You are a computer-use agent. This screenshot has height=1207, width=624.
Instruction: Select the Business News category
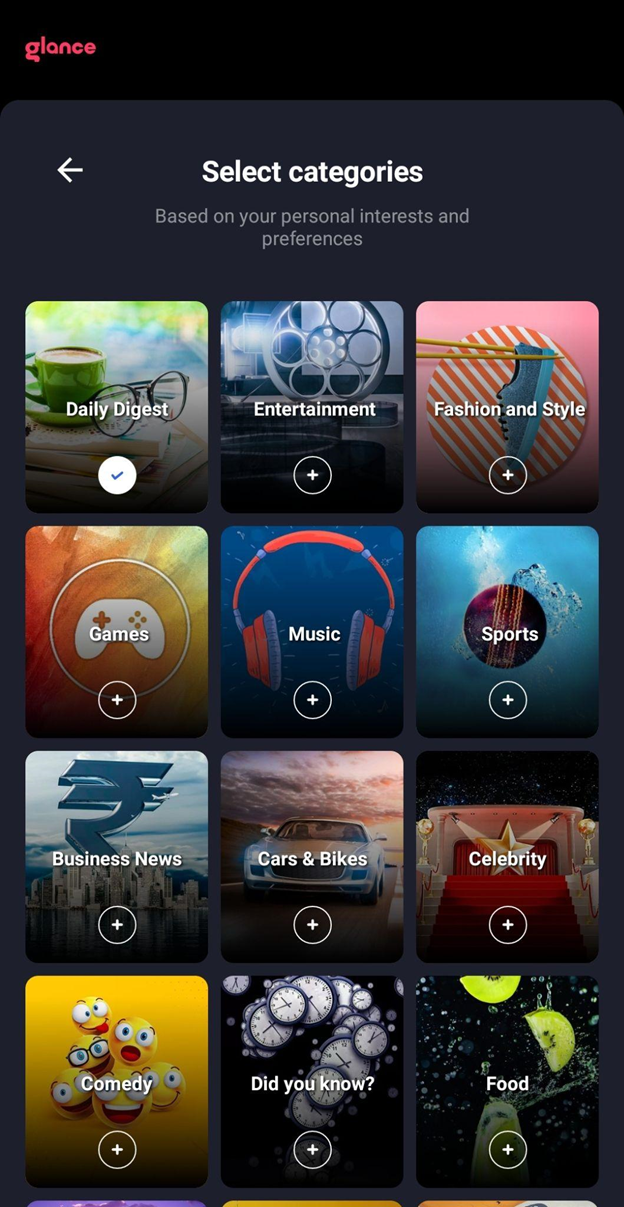click(117, 925)
